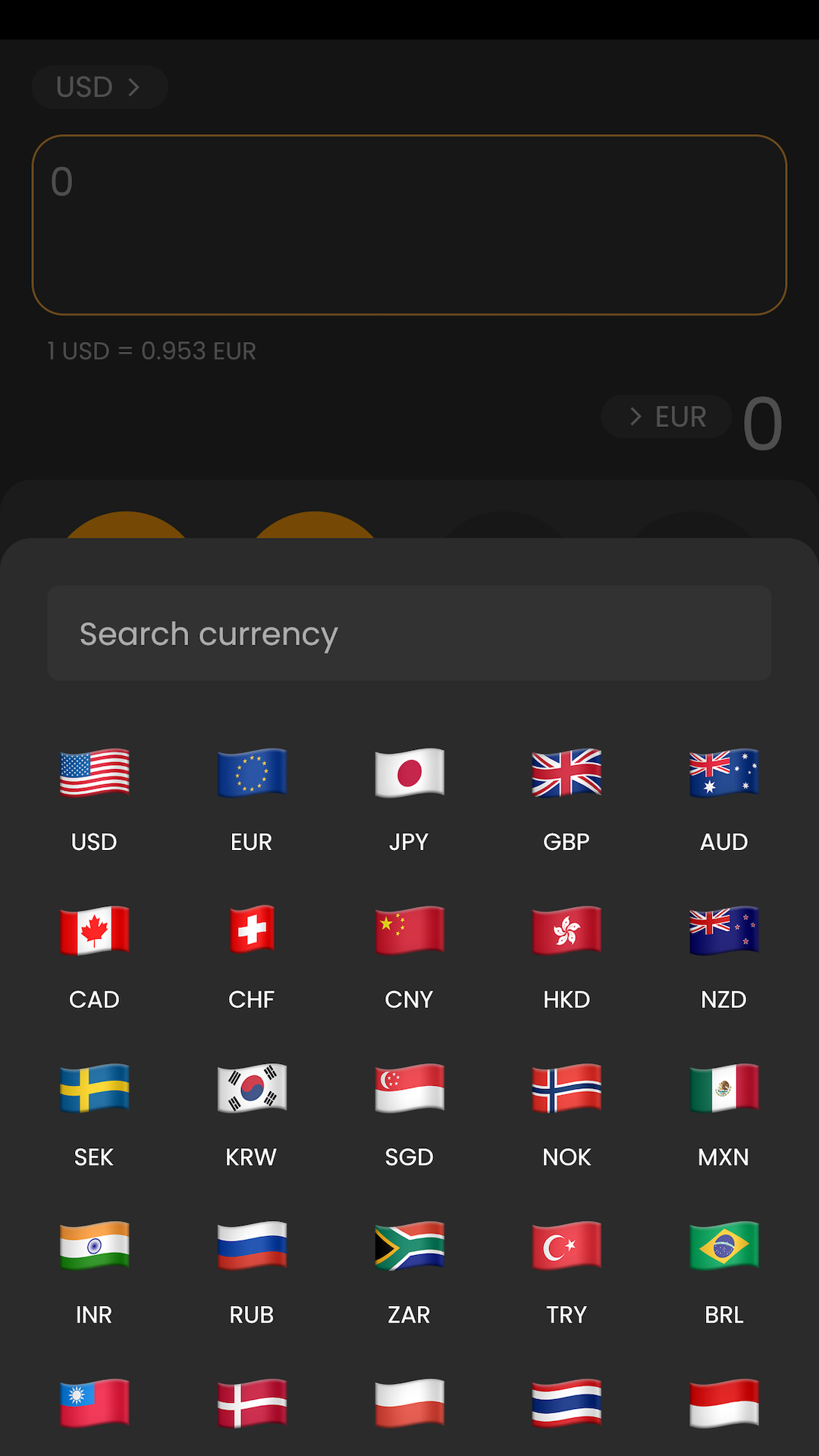The image size is (819, 1456).
Task: Select USD from the currency grid
Action: point(94,796)
